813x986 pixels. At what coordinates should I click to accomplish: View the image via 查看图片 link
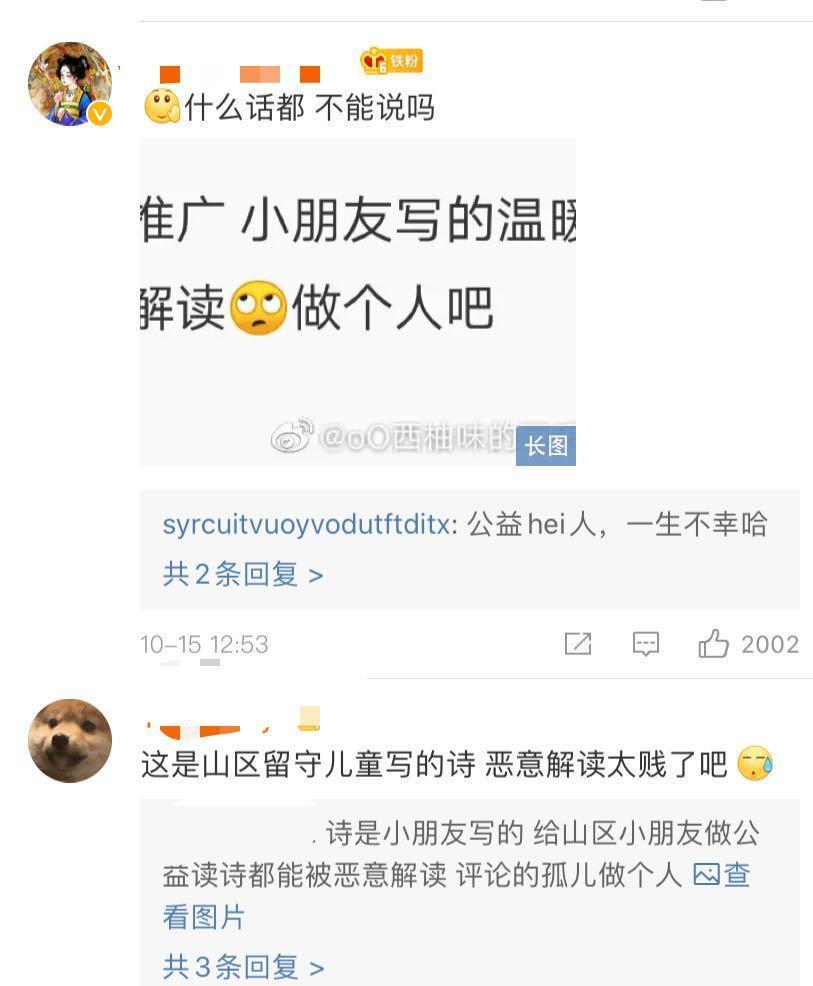[x=722, y=876]
